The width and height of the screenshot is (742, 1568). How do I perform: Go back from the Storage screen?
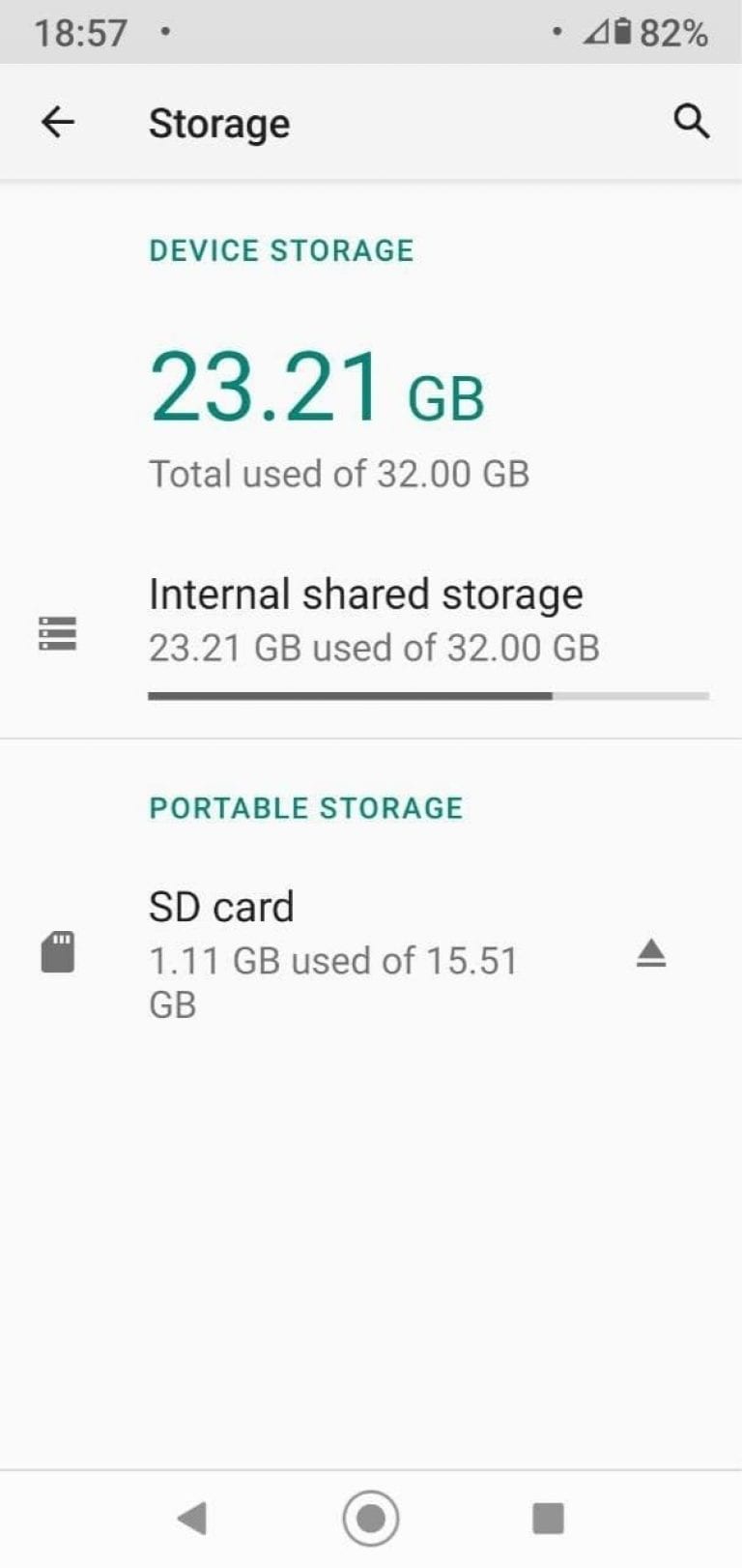(x=58, y=123)
